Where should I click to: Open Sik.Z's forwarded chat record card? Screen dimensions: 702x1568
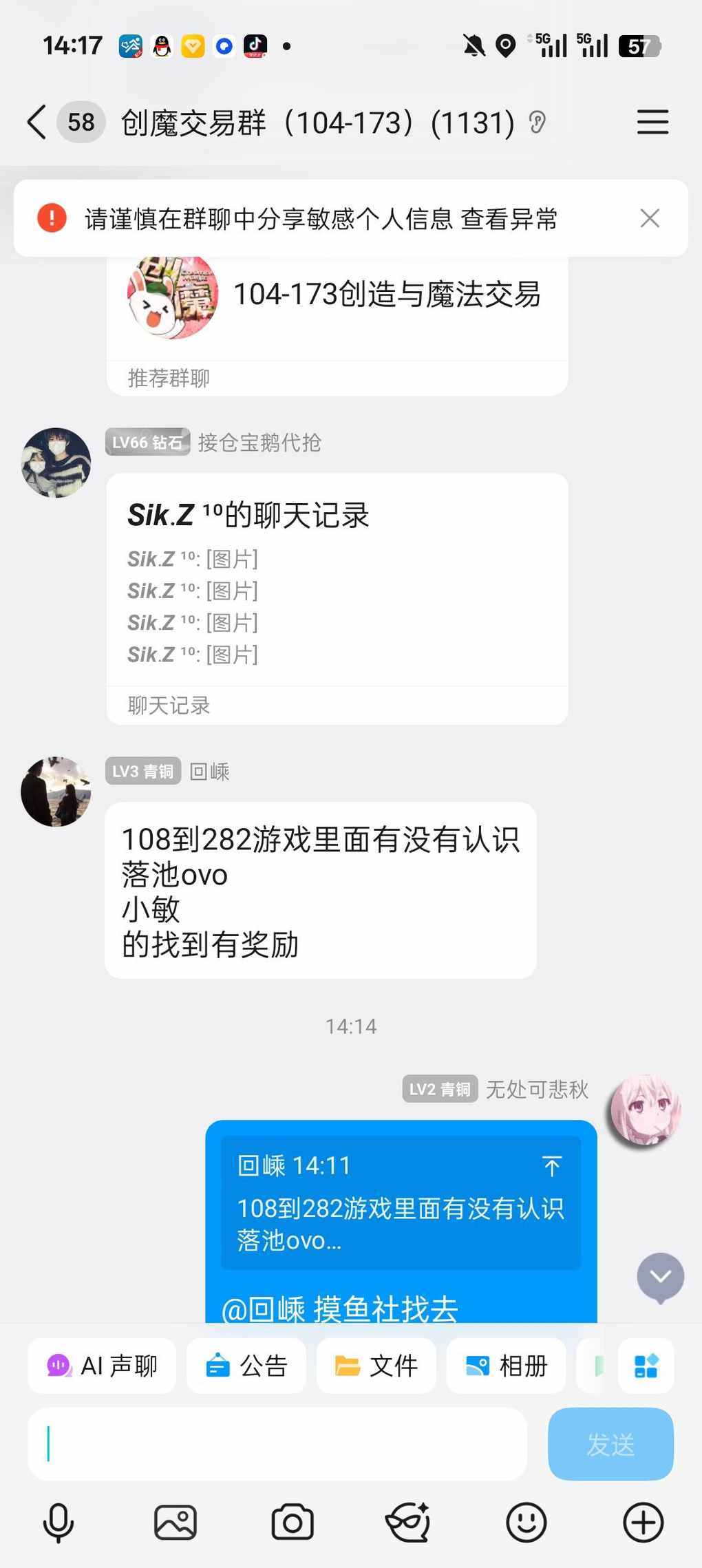[337, 592]
